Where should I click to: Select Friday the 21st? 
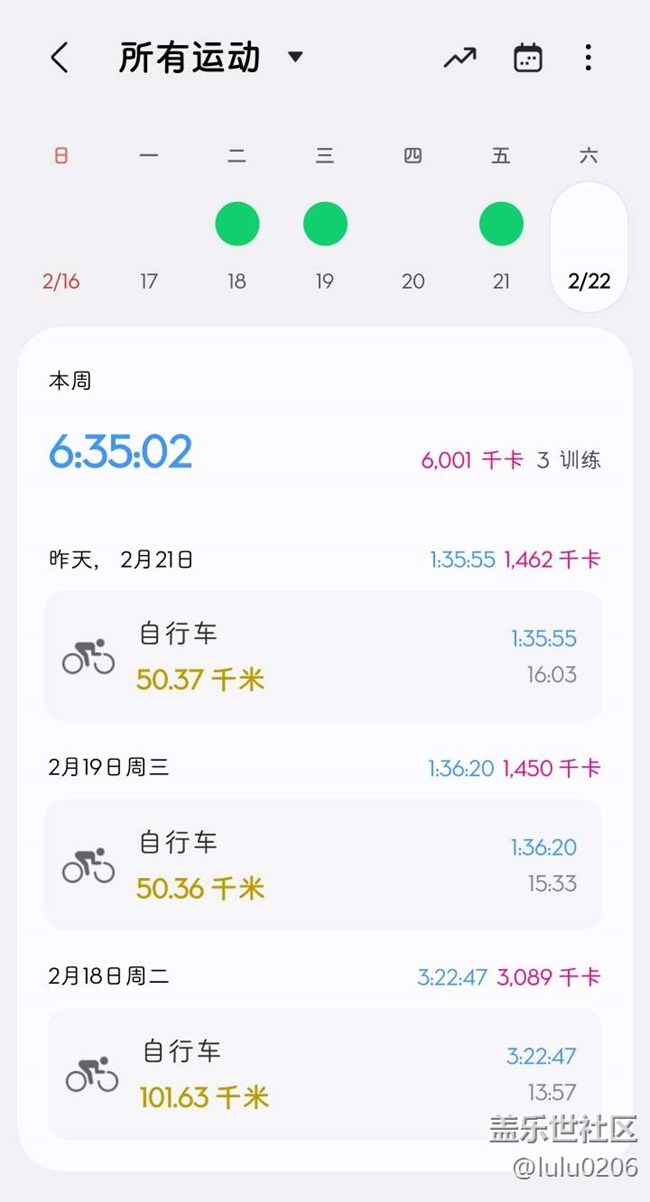pos(501,224)
